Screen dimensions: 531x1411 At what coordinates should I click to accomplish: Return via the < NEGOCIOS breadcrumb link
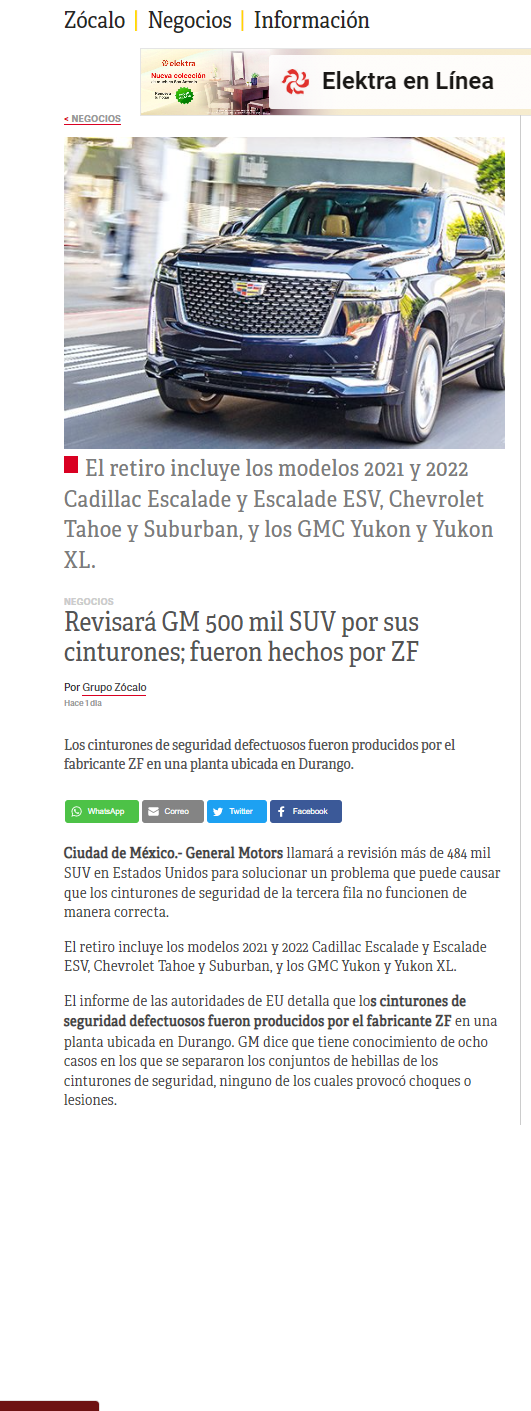click(92, 119)
